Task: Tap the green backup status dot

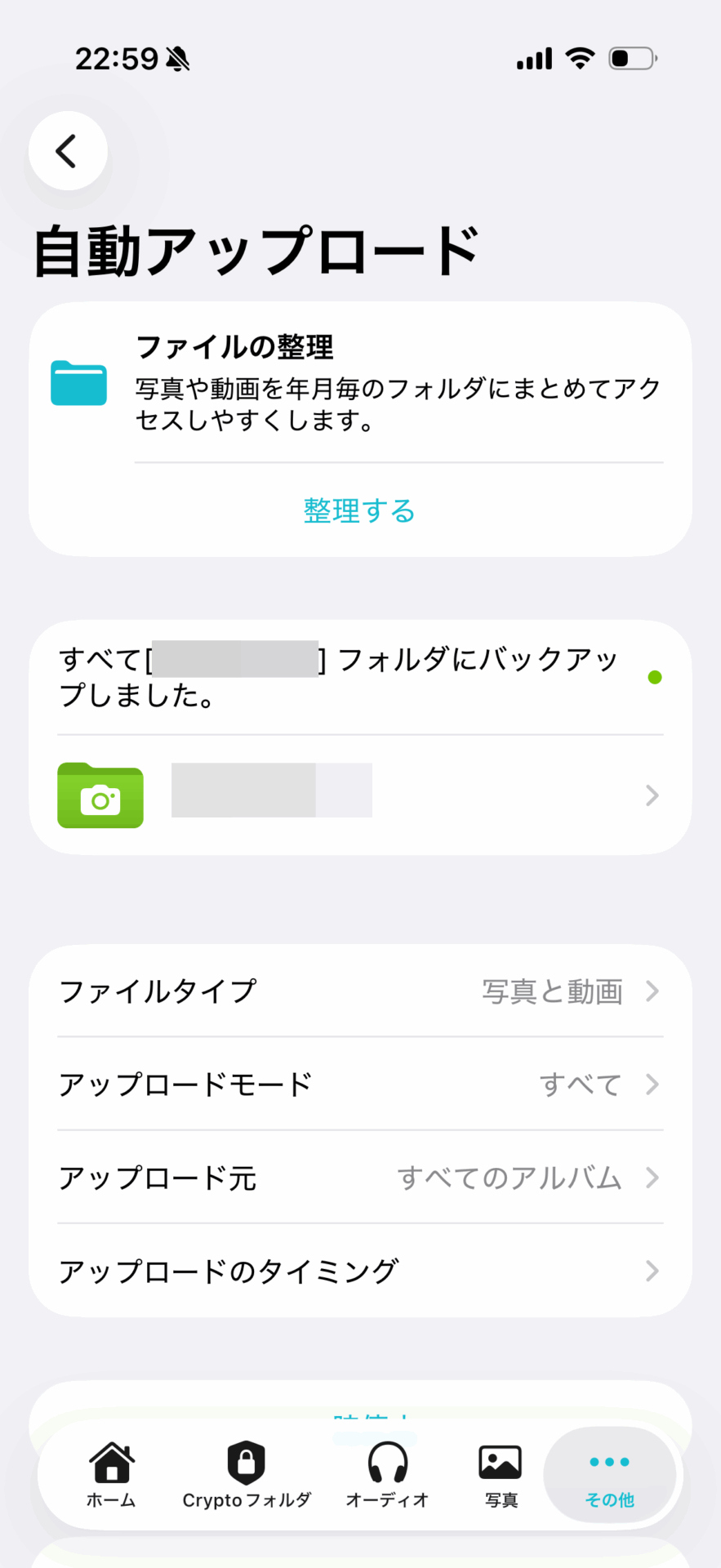Action: pos(655,677)
